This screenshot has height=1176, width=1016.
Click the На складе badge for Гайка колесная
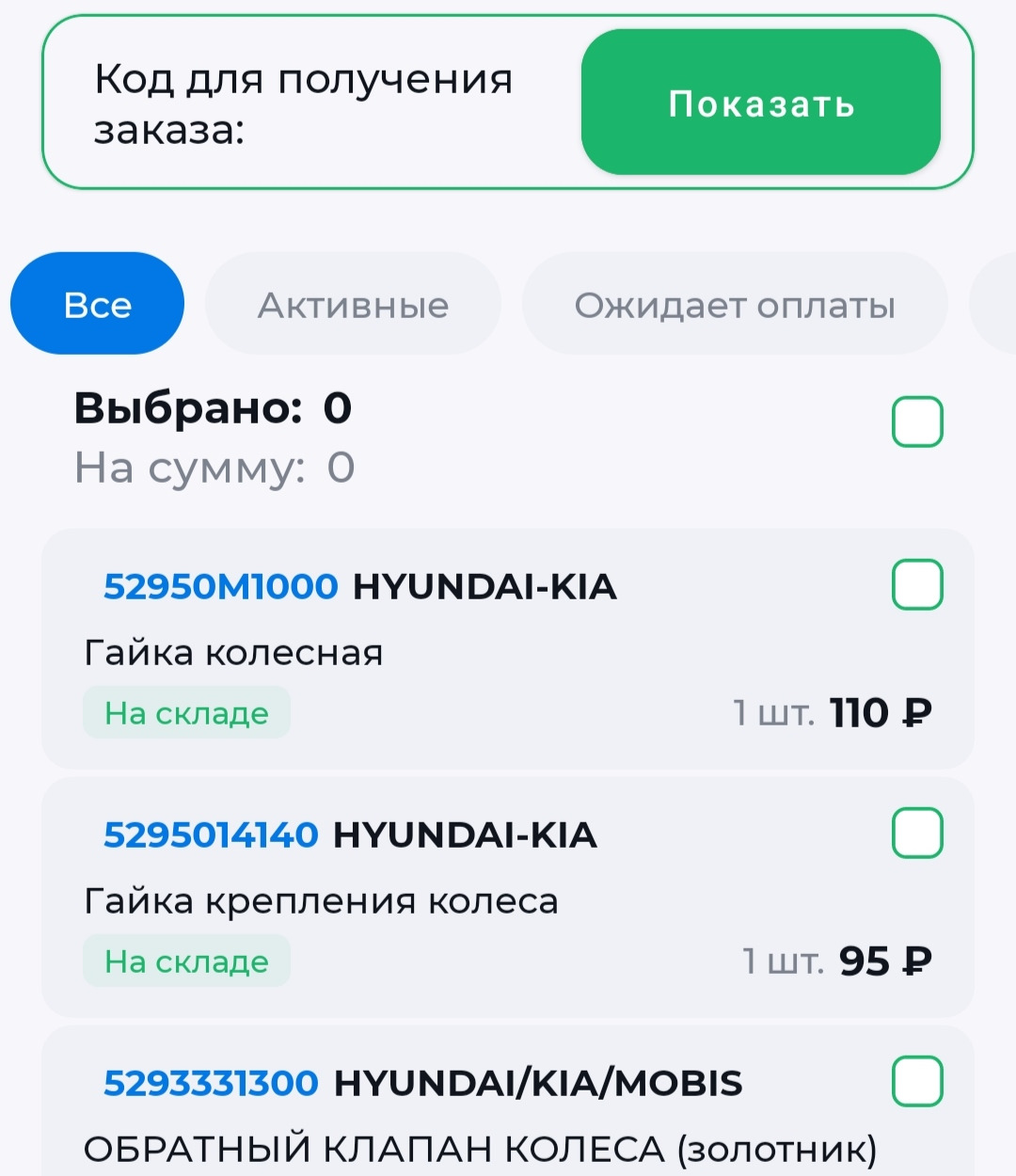186,712
